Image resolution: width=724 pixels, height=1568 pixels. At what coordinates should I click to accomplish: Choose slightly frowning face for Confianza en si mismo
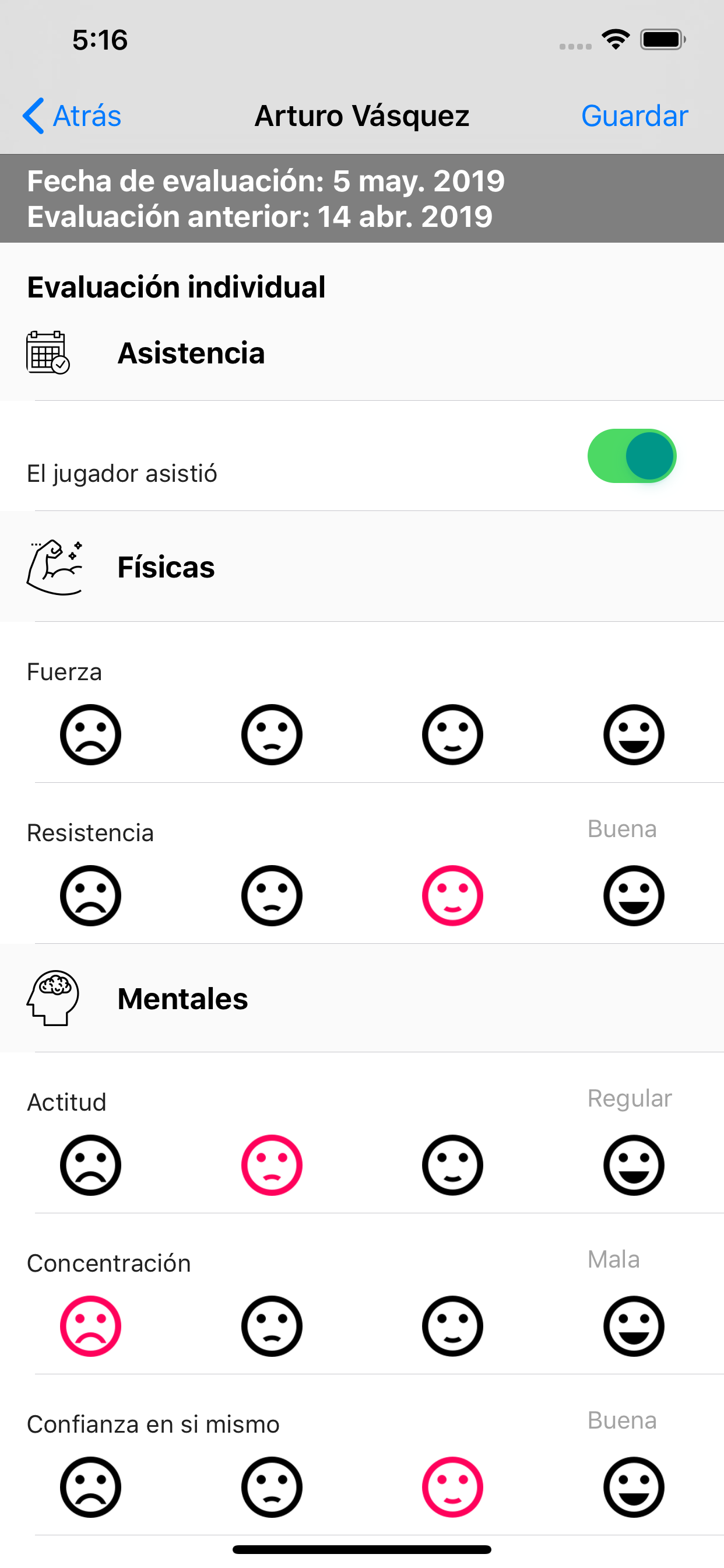click(x=272, y=1487)
